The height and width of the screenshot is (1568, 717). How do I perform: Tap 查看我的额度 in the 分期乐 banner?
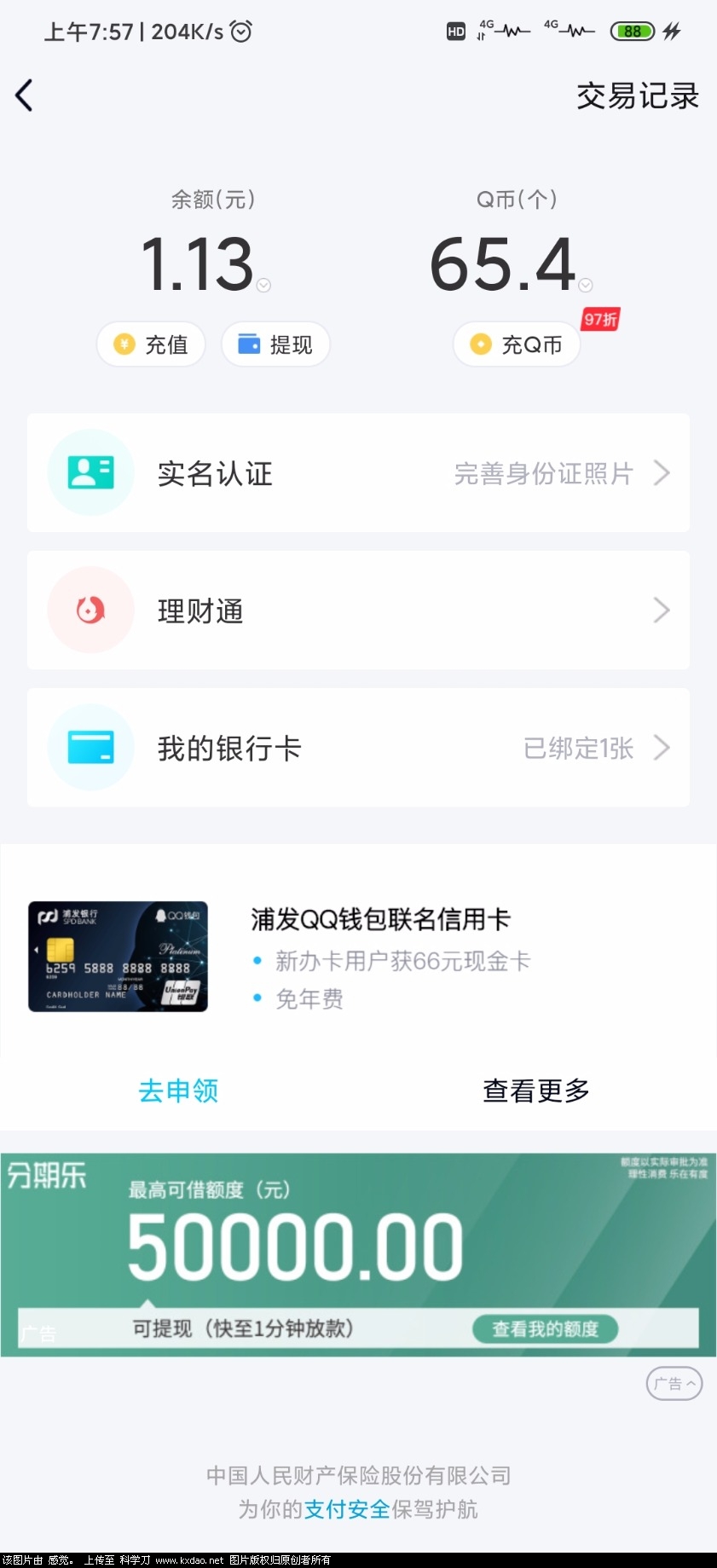545,1328
